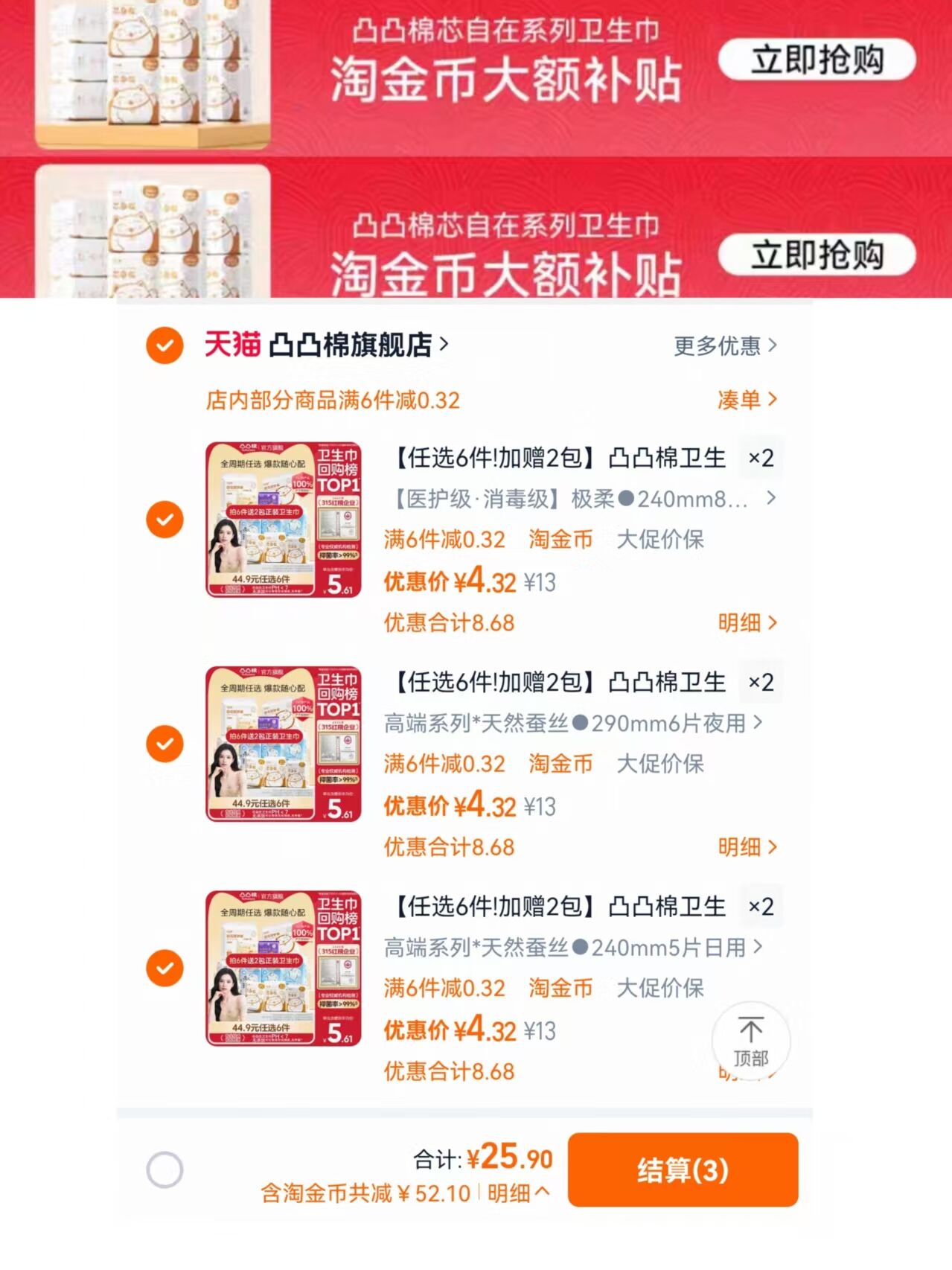Tap the 结算(3) checkout button
The height and width of the screenshot is (1270, 952).
pos(683,1170)
